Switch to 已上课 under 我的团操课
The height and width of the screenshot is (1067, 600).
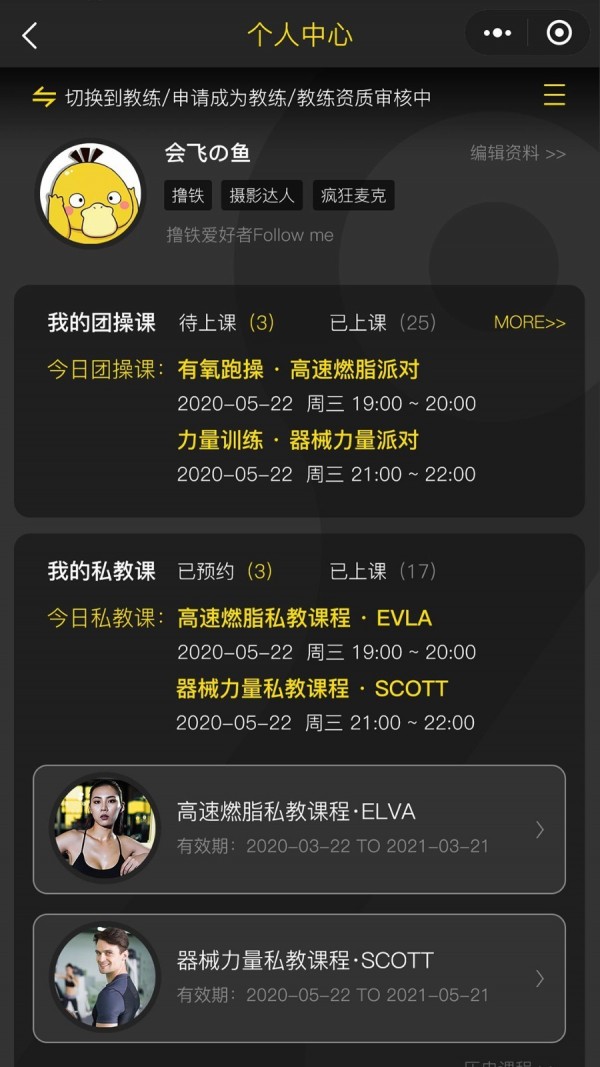(x=382, y=323)
